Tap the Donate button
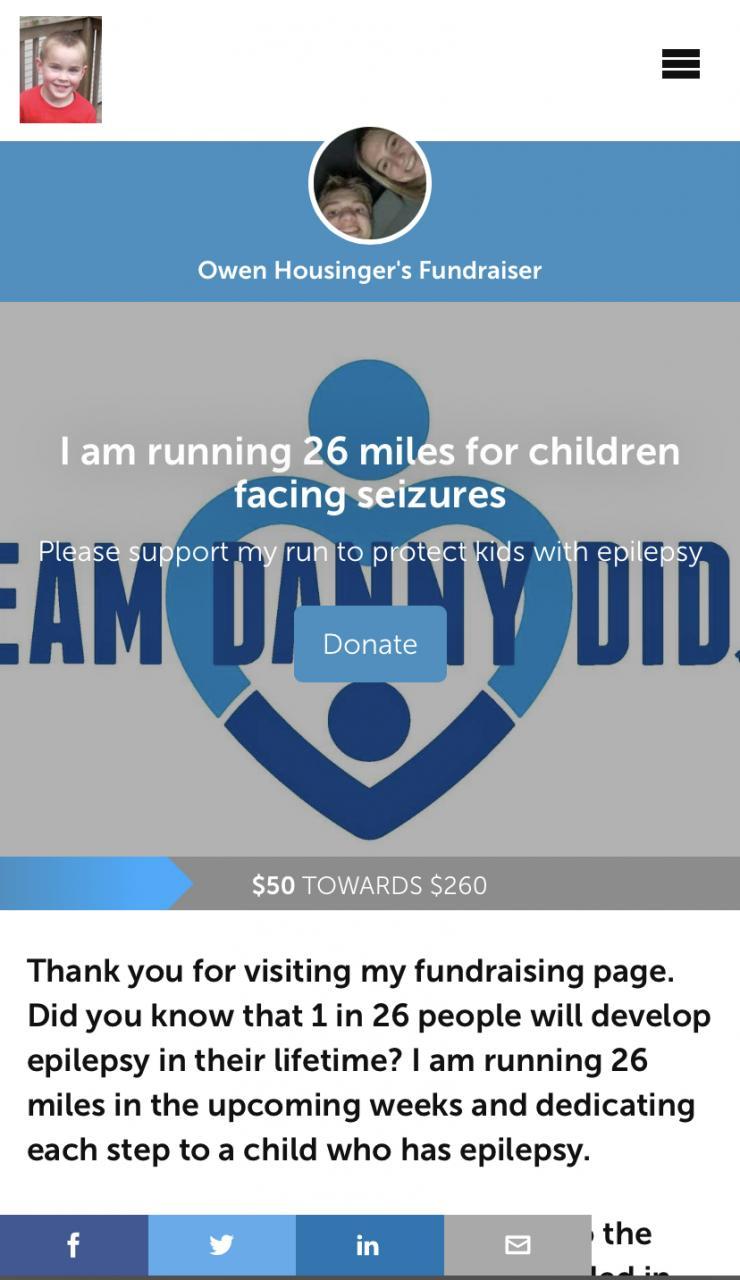Viewport: 740px width, 1280px height. [x=370, y=644]
